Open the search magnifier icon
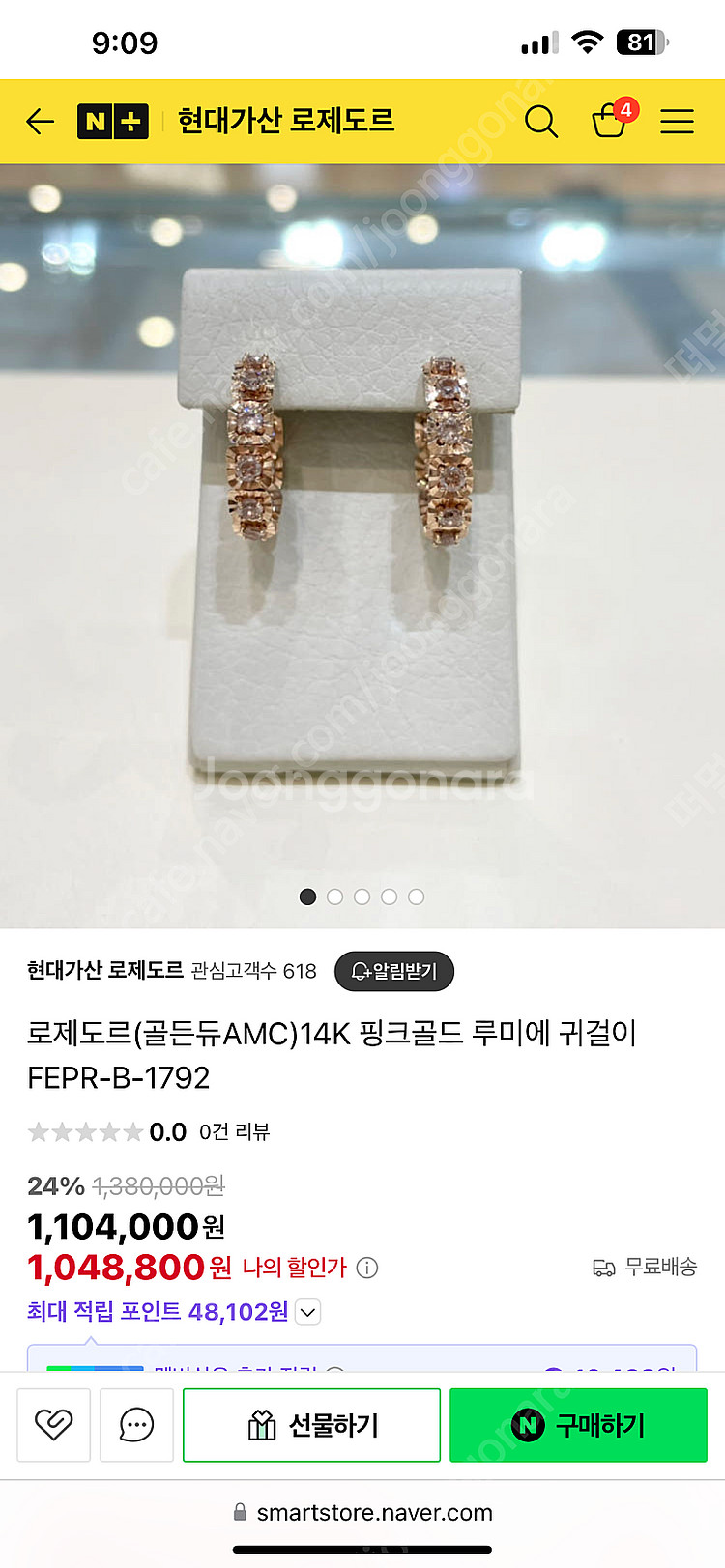The image size is (725, 1568). (x=540, y=122)
